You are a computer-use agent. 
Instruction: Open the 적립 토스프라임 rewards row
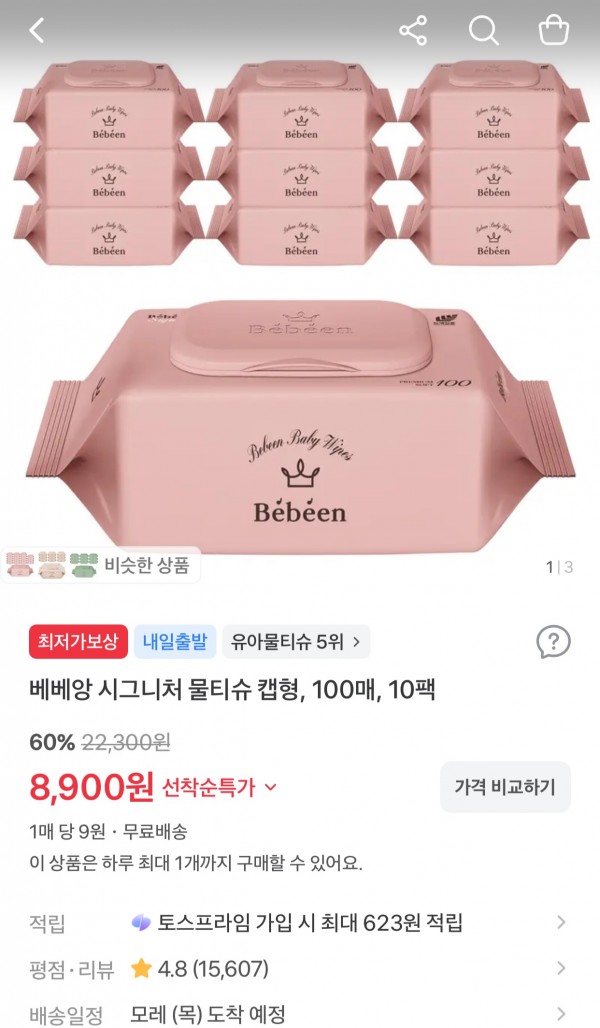300,923
